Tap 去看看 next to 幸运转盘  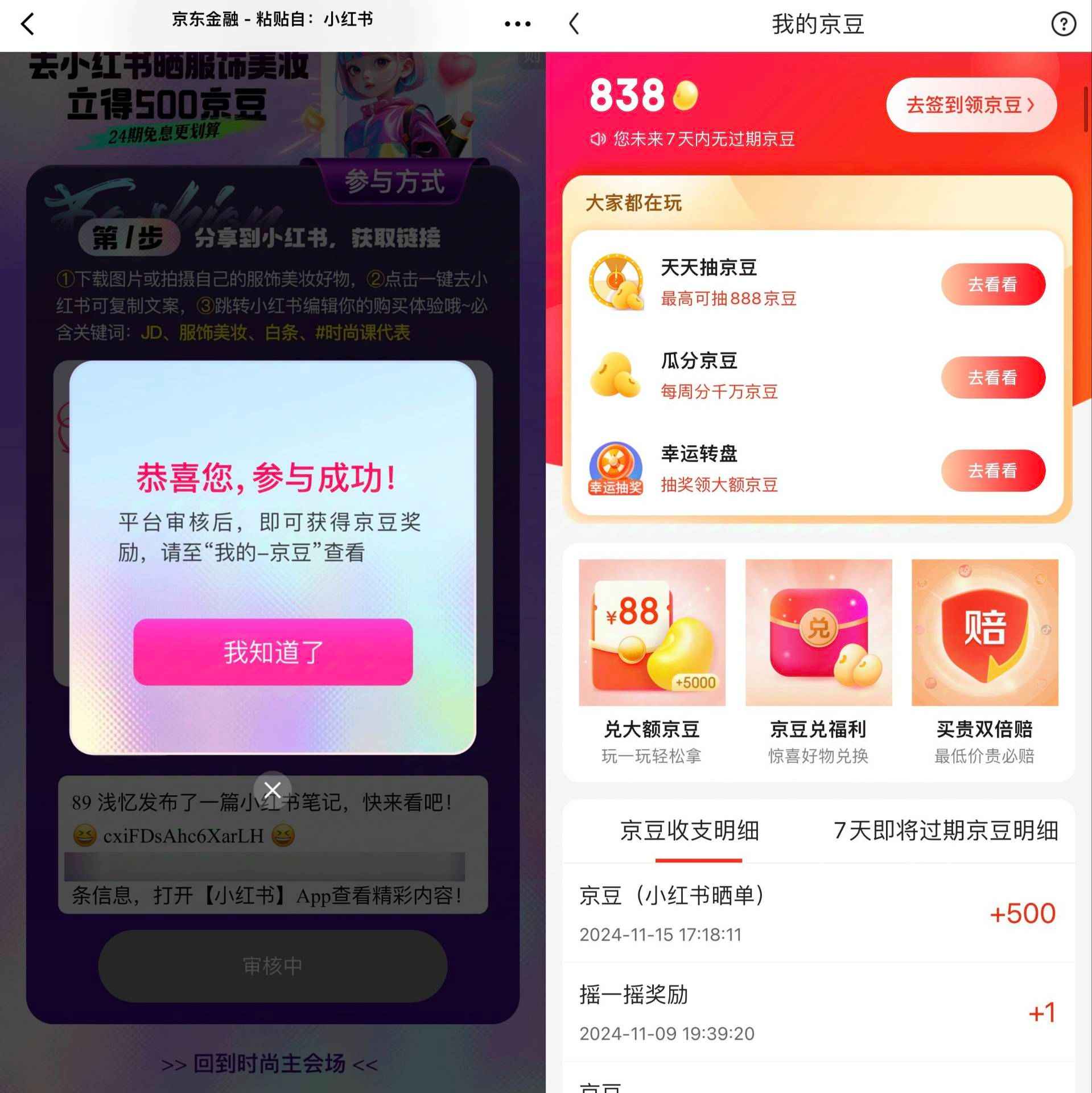(x=992, y=471)
